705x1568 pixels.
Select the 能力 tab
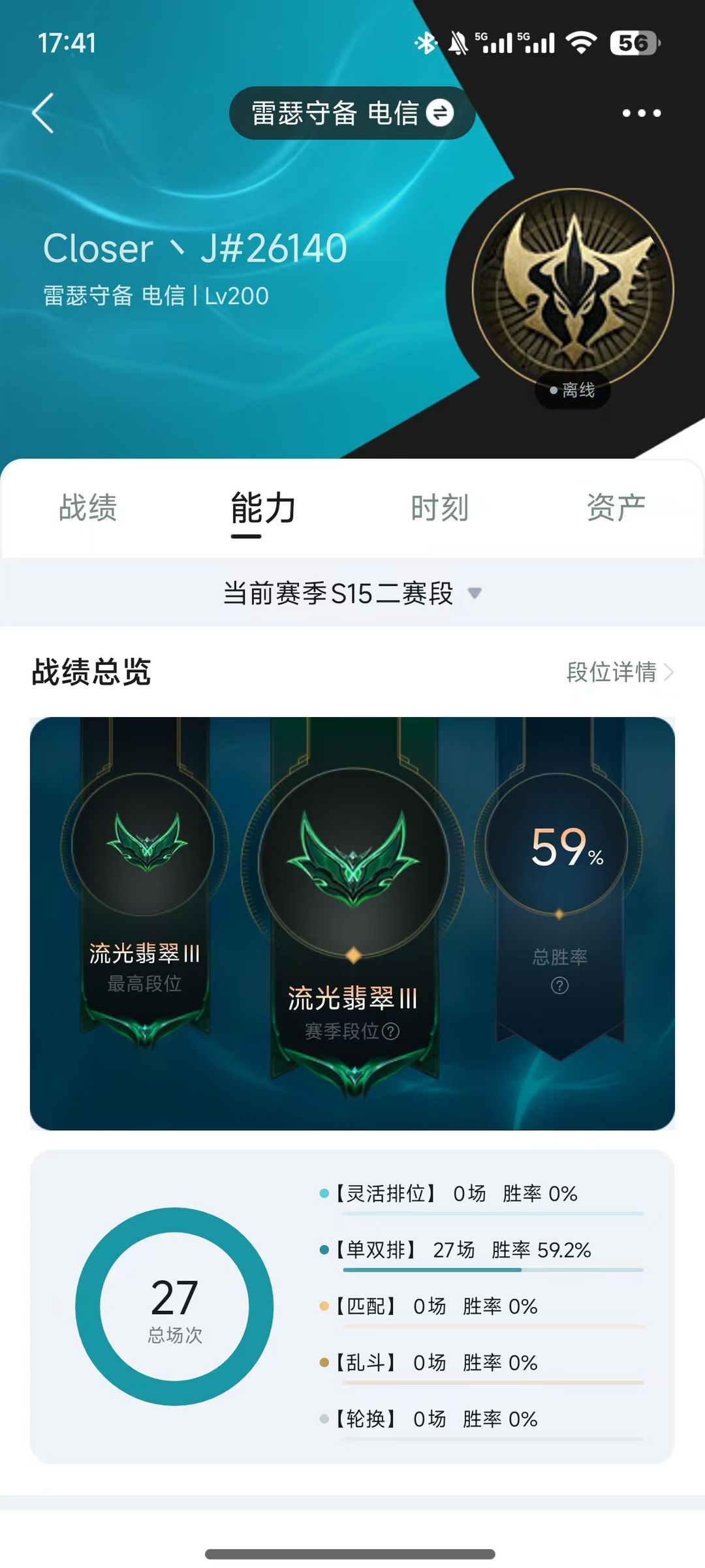263,508
